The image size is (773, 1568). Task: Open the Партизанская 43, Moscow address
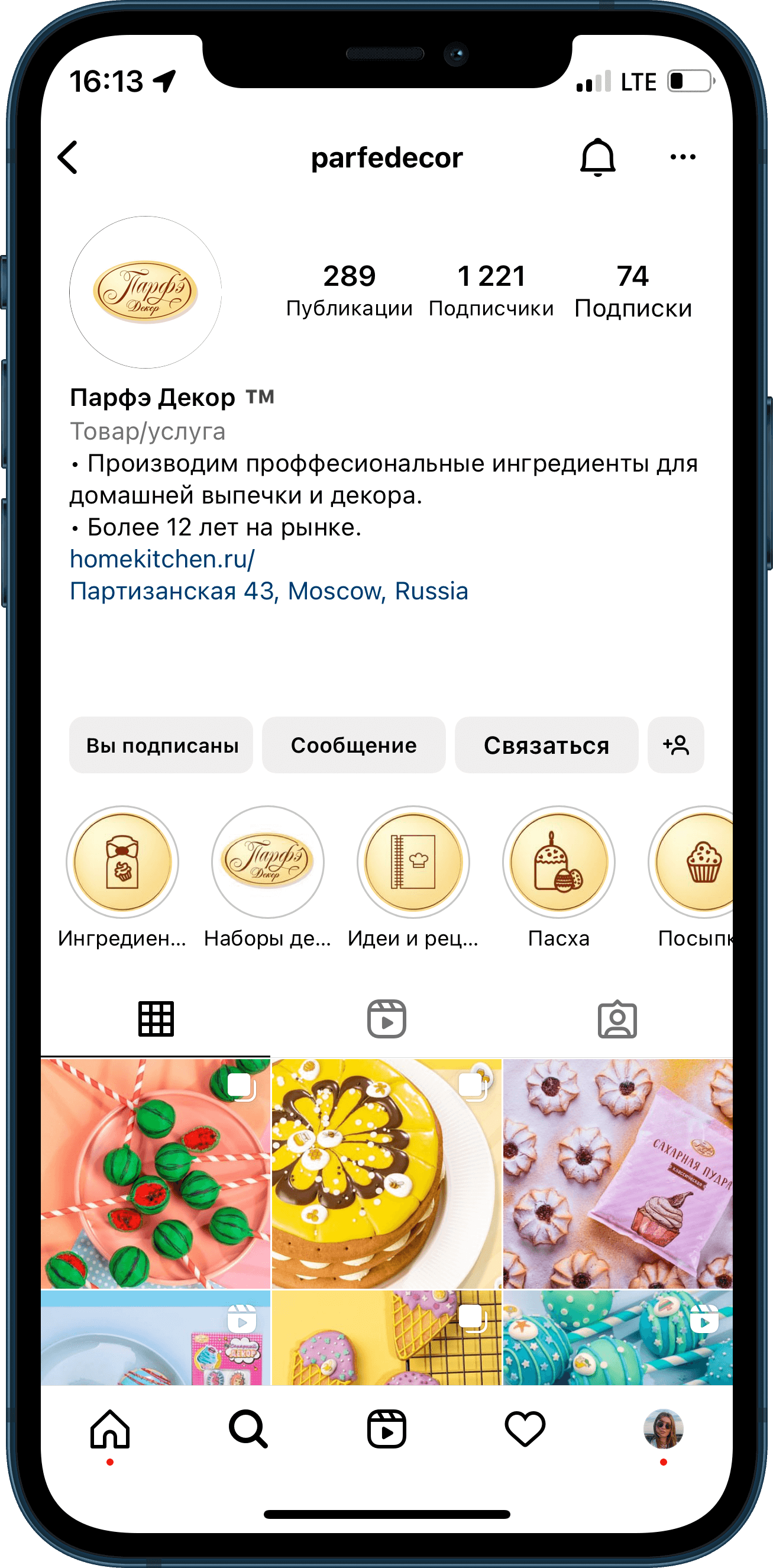(269, 591)
